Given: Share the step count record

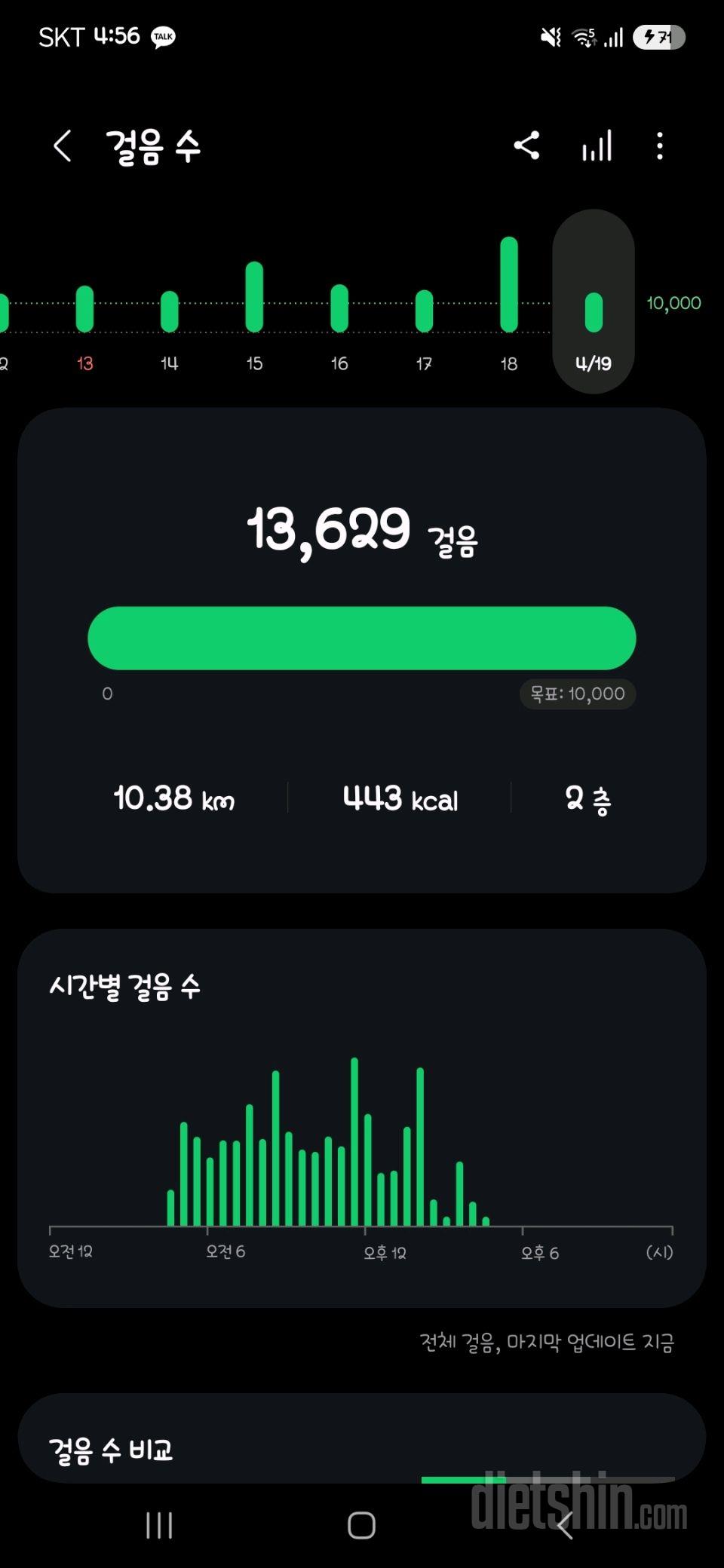Looking at the screenshot, I should point(526,145).
